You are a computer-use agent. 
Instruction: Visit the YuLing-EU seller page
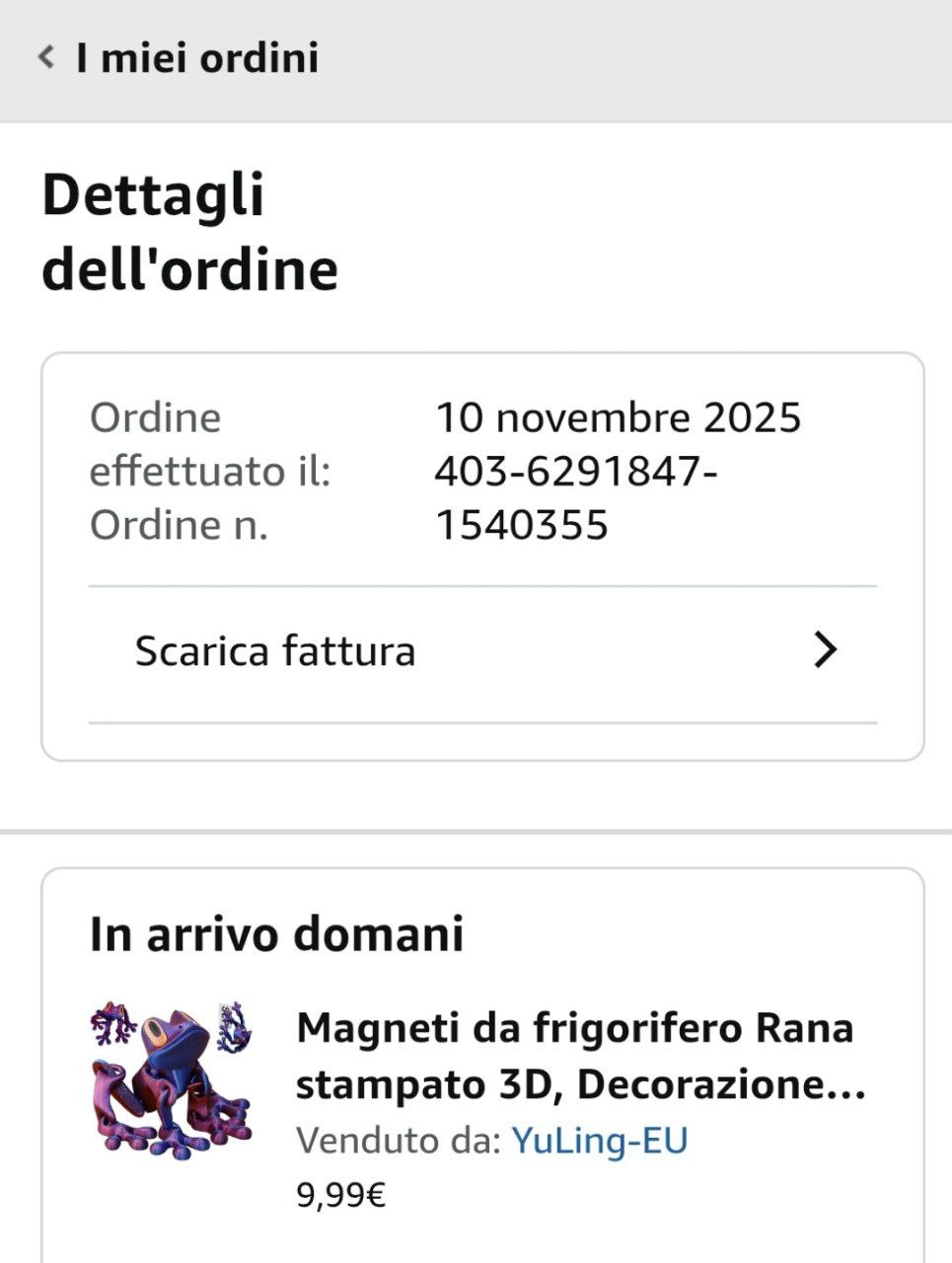click(599, 1141)
